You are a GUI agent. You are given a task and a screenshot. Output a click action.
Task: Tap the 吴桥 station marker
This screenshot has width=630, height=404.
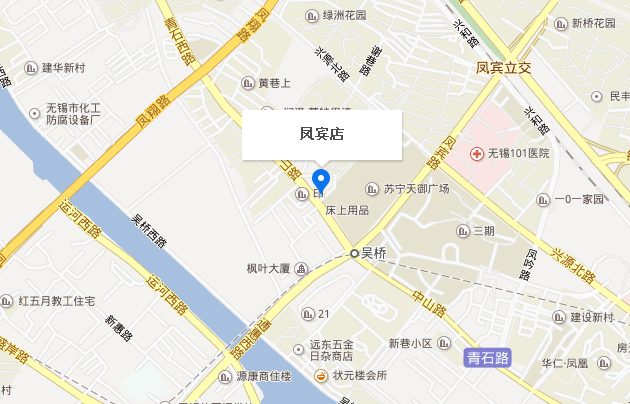point(354,254)
